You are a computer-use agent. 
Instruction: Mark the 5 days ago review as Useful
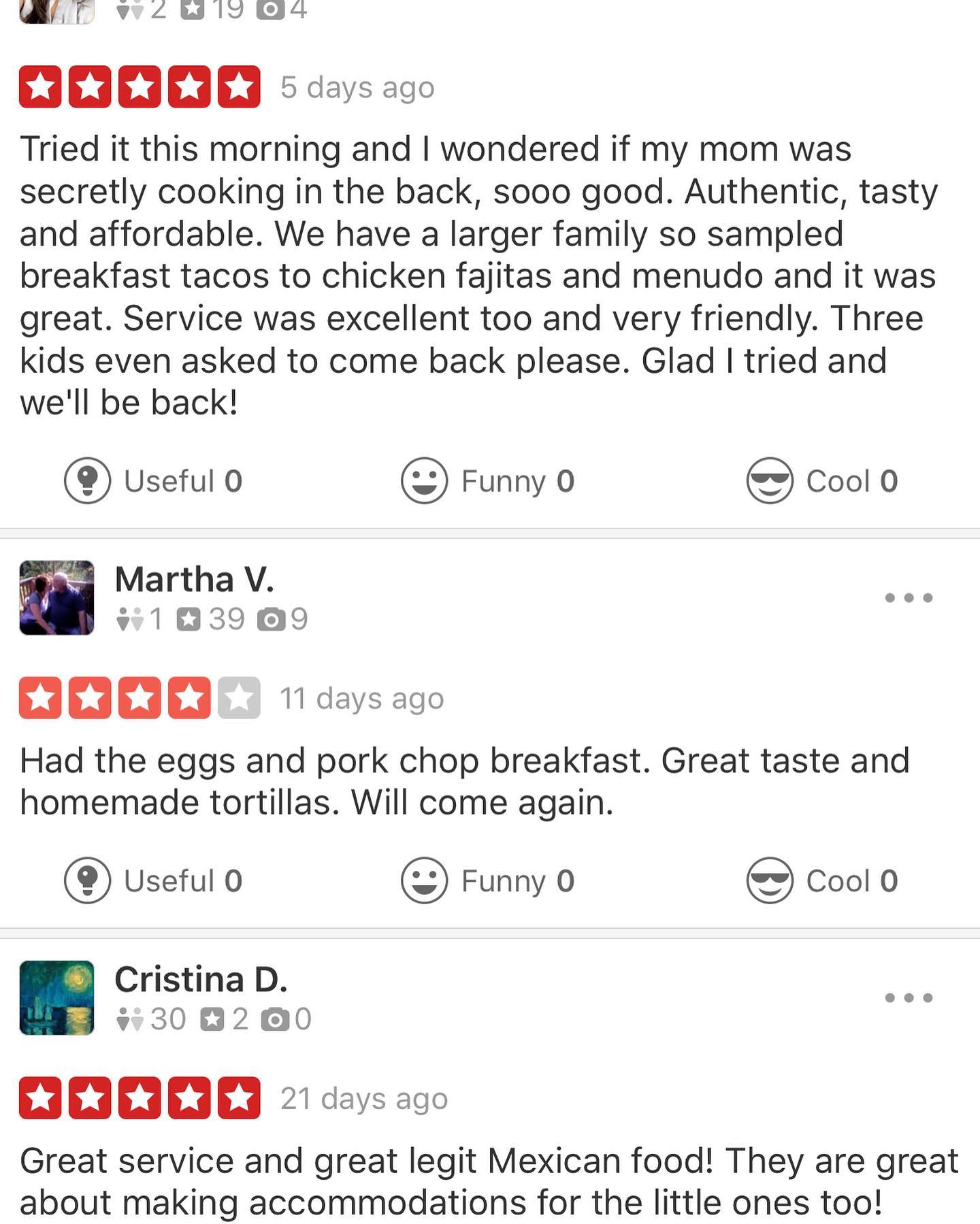154,481
